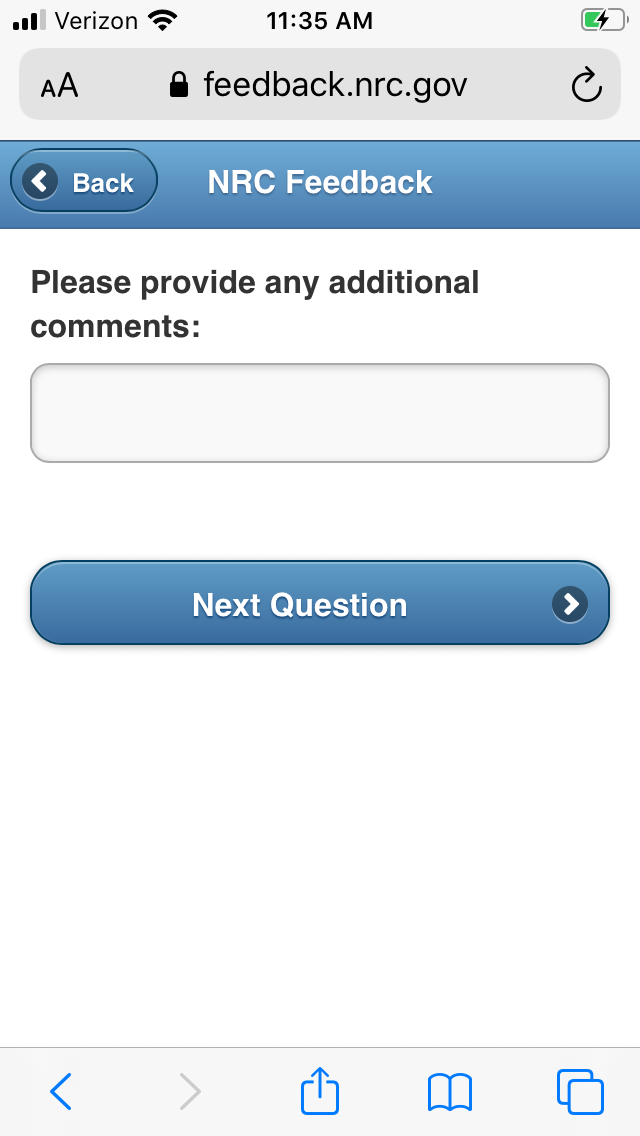Go back in Safari history
Image resolution: width=640 pixels, height=1136 pixels.
click(x=61, y=1091)
